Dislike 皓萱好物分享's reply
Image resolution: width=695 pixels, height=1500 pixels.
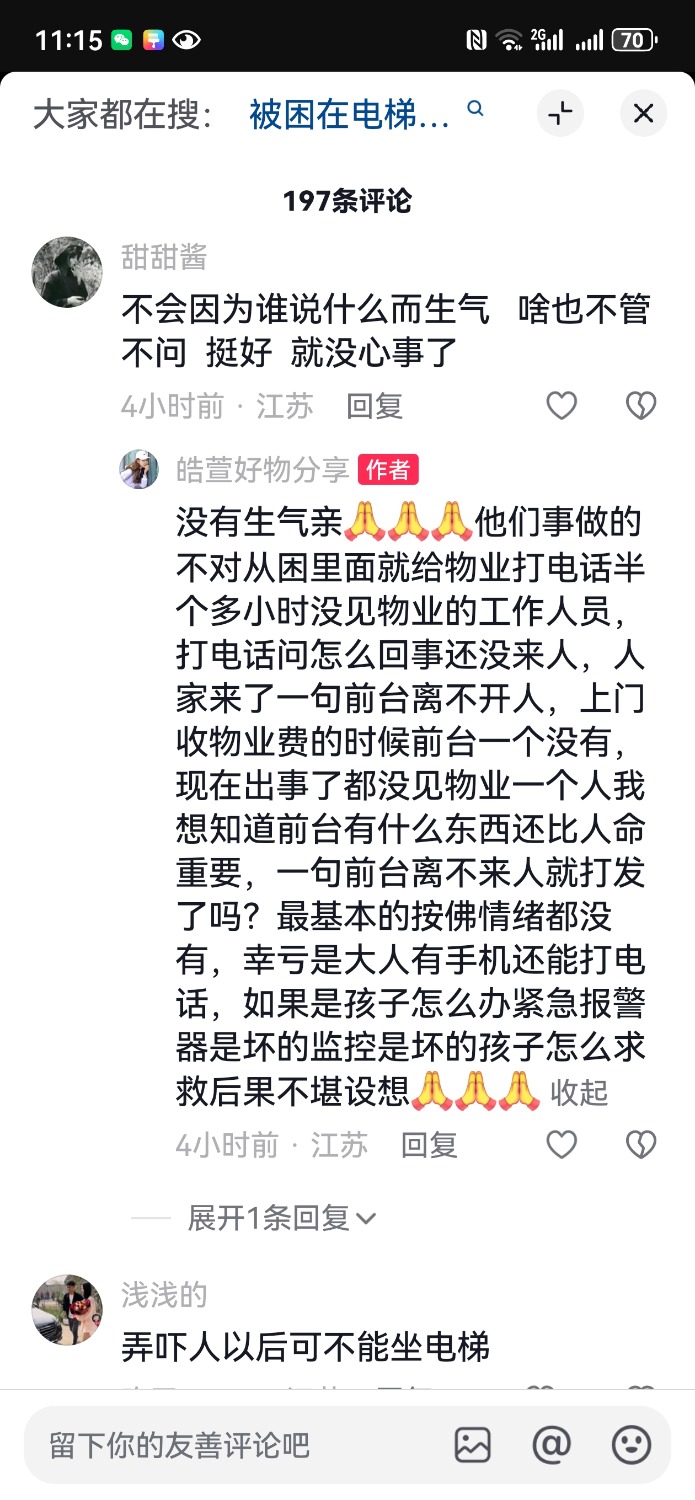click(640, 1144)
